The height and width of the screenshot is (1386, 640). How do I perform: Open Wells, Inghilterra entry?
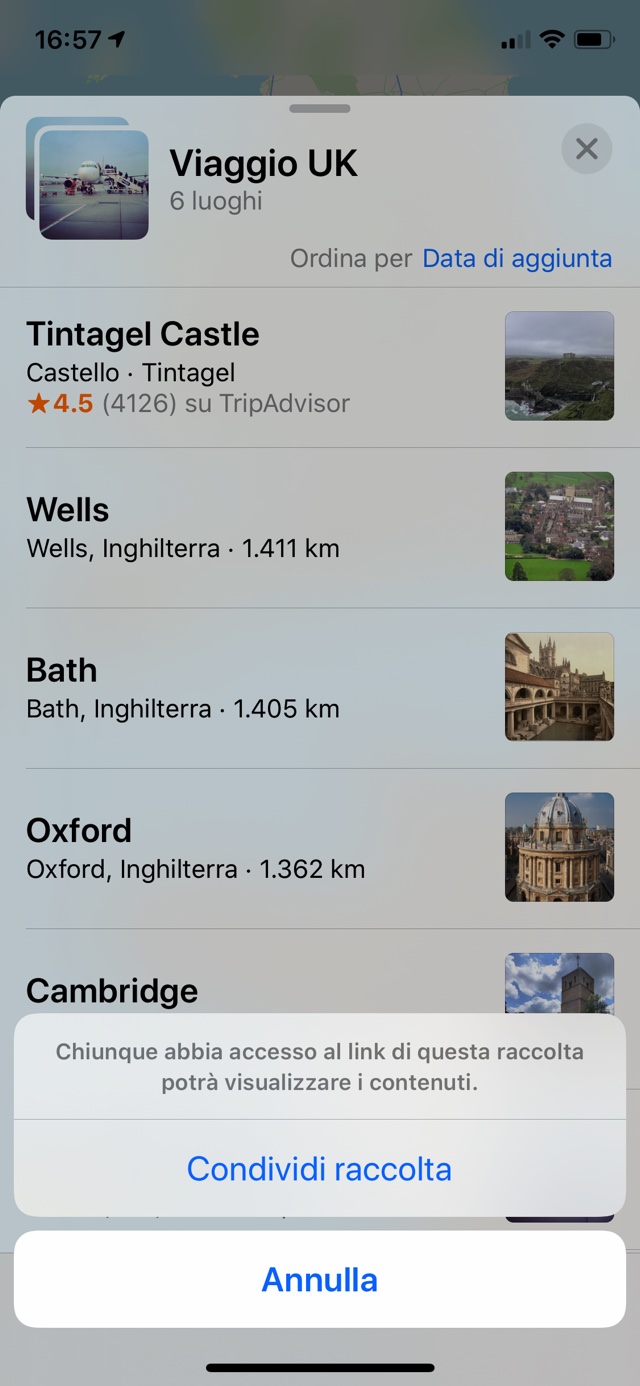250,528
